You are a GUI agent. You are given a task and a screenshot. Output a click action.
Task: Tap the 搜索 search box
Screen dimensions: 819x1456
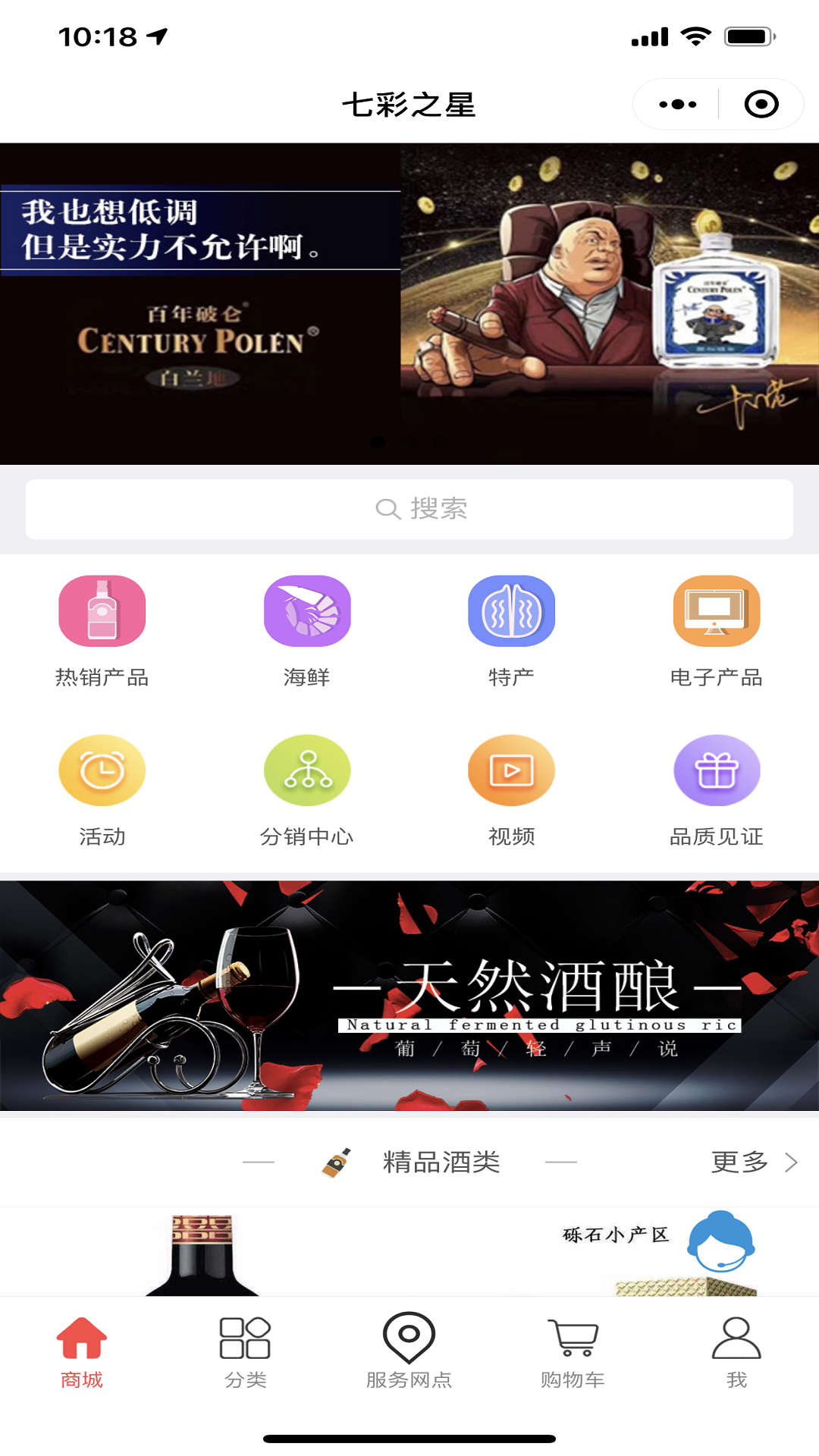(x=409, y=509)
